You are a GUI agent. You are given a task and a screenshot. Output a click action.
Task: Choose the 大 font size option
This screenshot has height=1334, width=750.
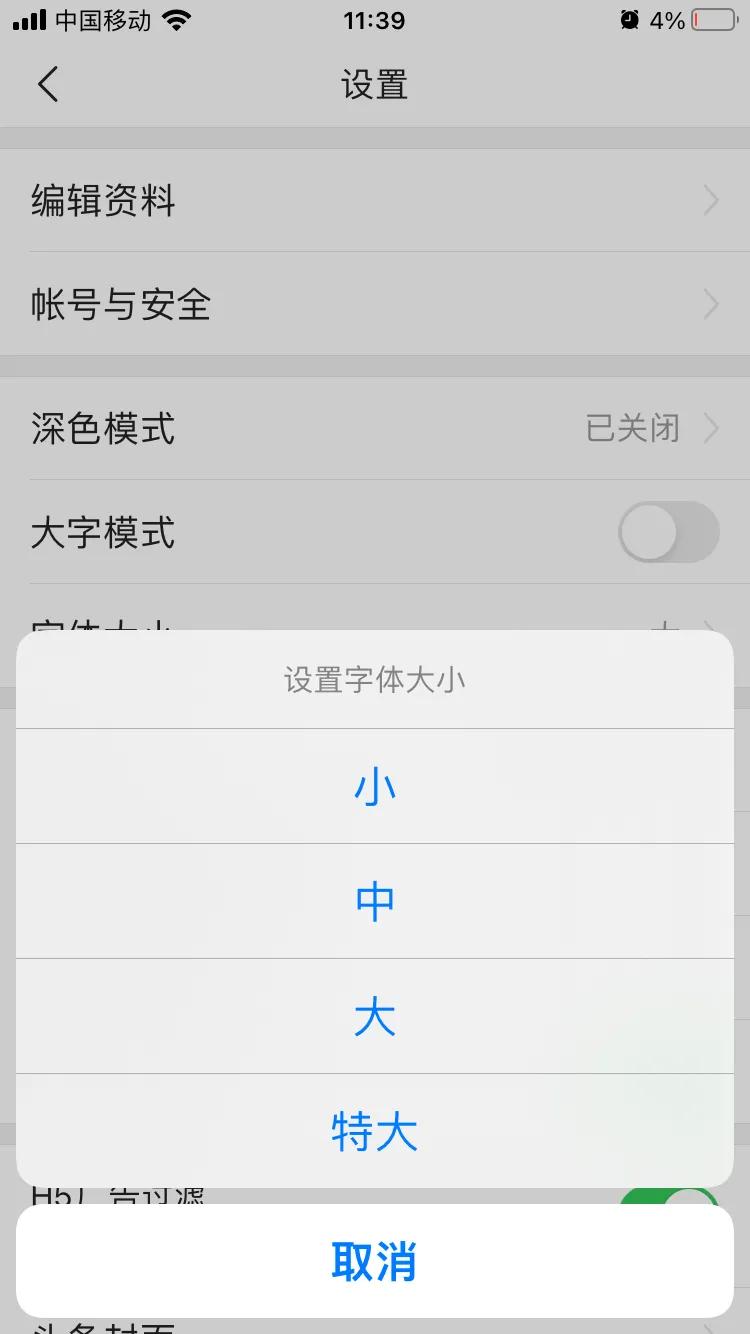(375, 1015)
